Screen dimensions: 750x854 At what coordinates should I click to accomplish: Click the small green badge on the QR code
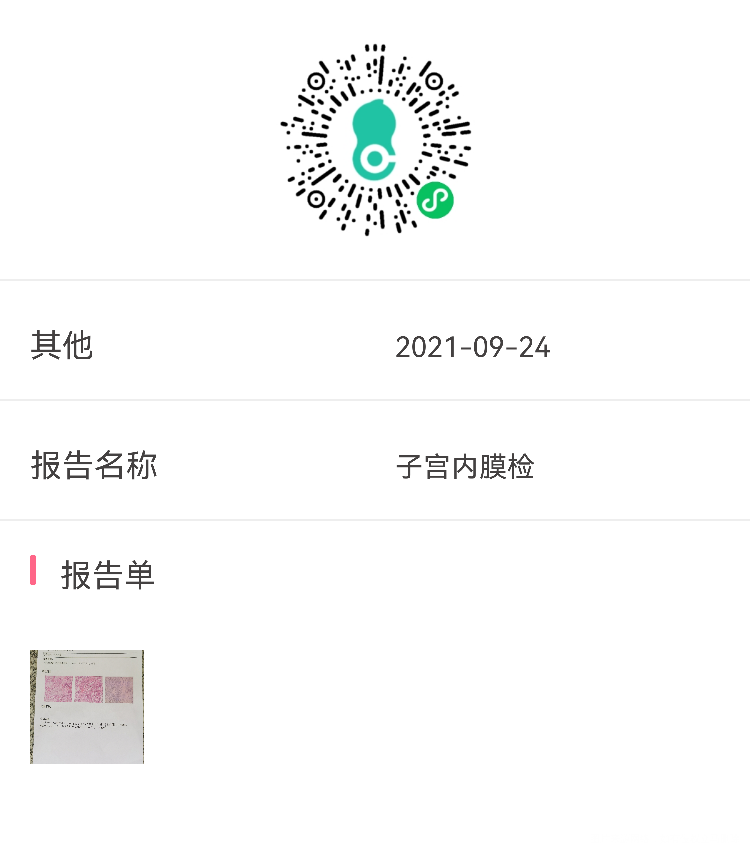434,200
